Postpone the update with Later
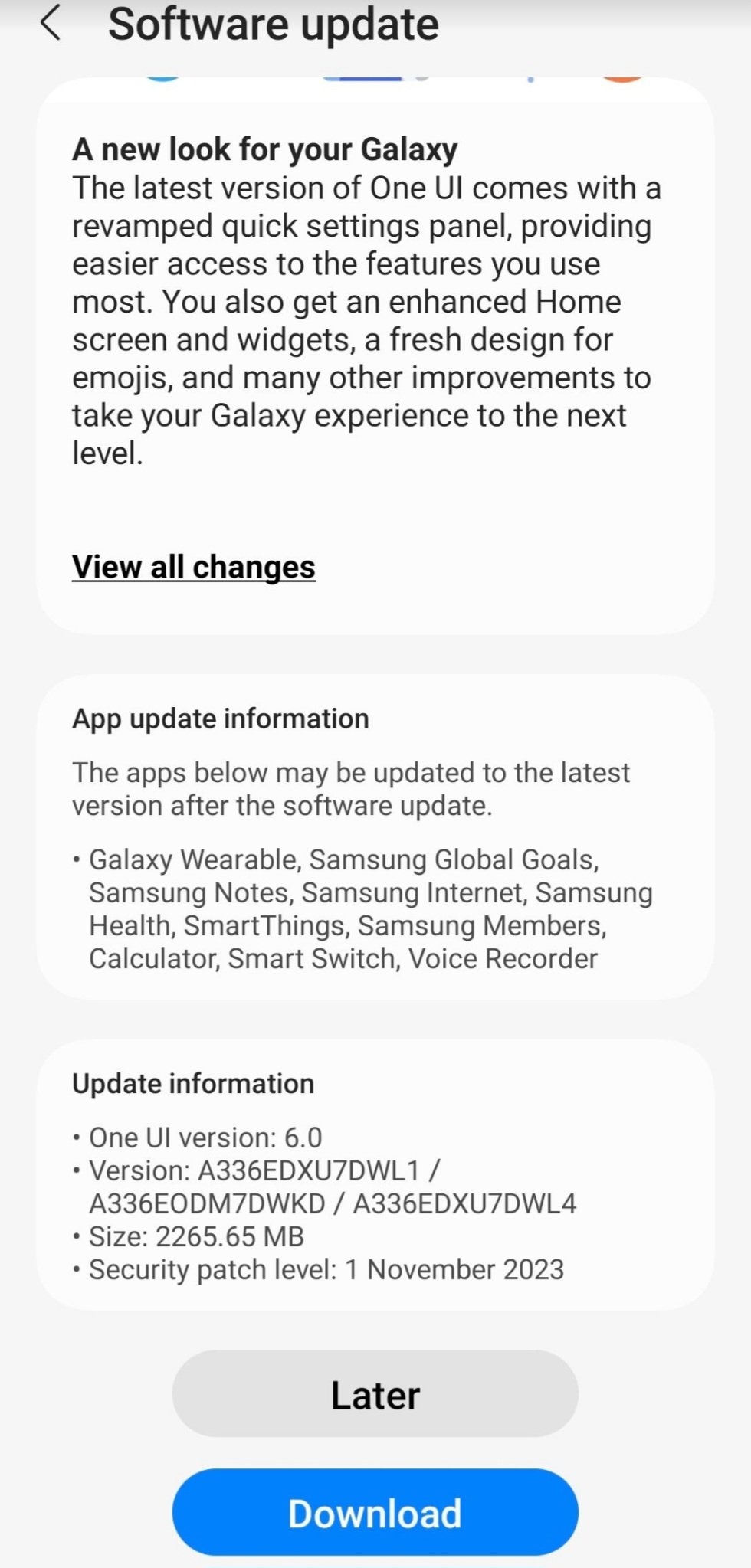Viewport: 751px width, 1568px height. [375, 1394]
